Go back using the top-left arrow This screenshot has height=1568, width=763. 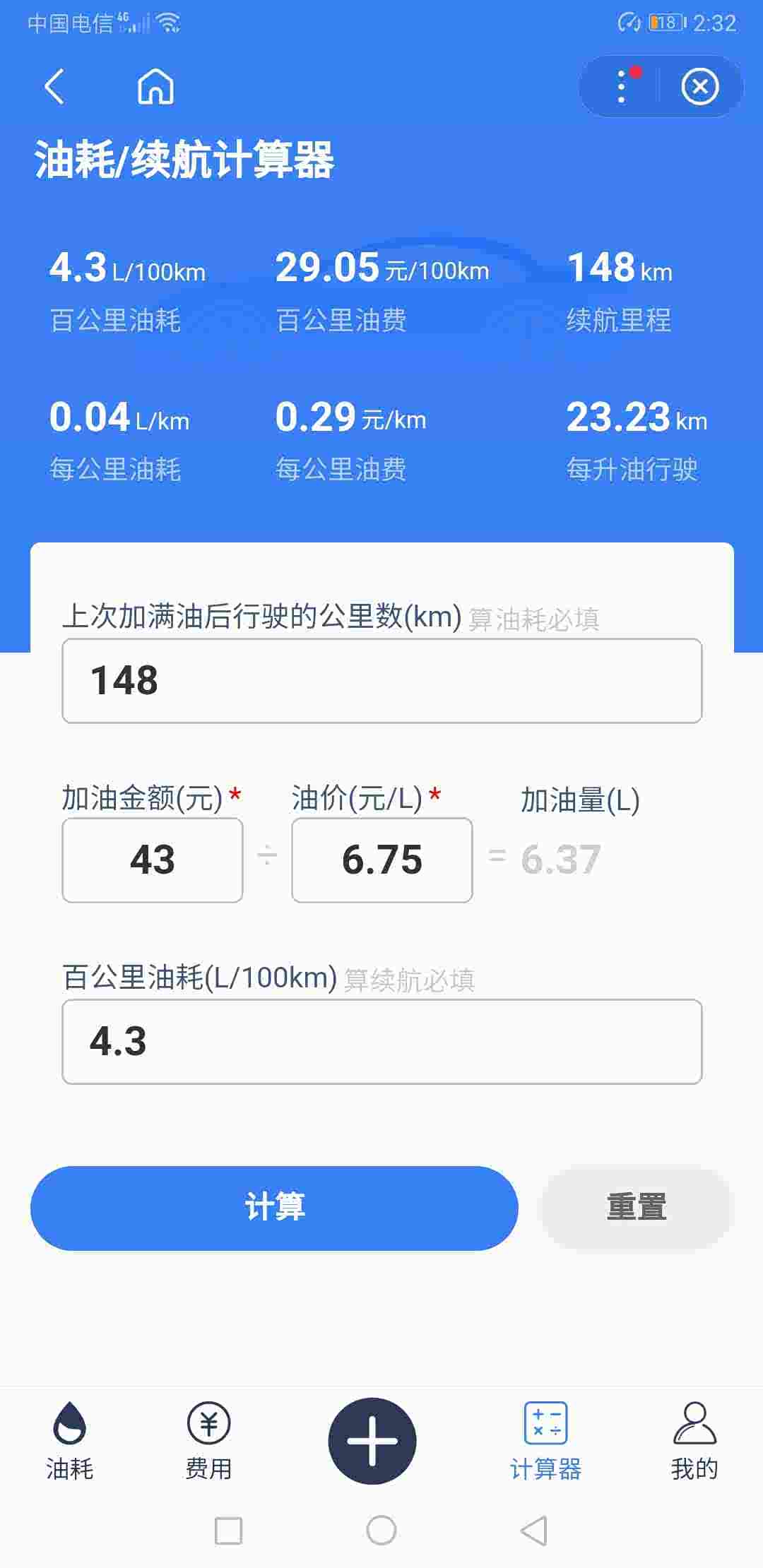(x=54, y=87)
